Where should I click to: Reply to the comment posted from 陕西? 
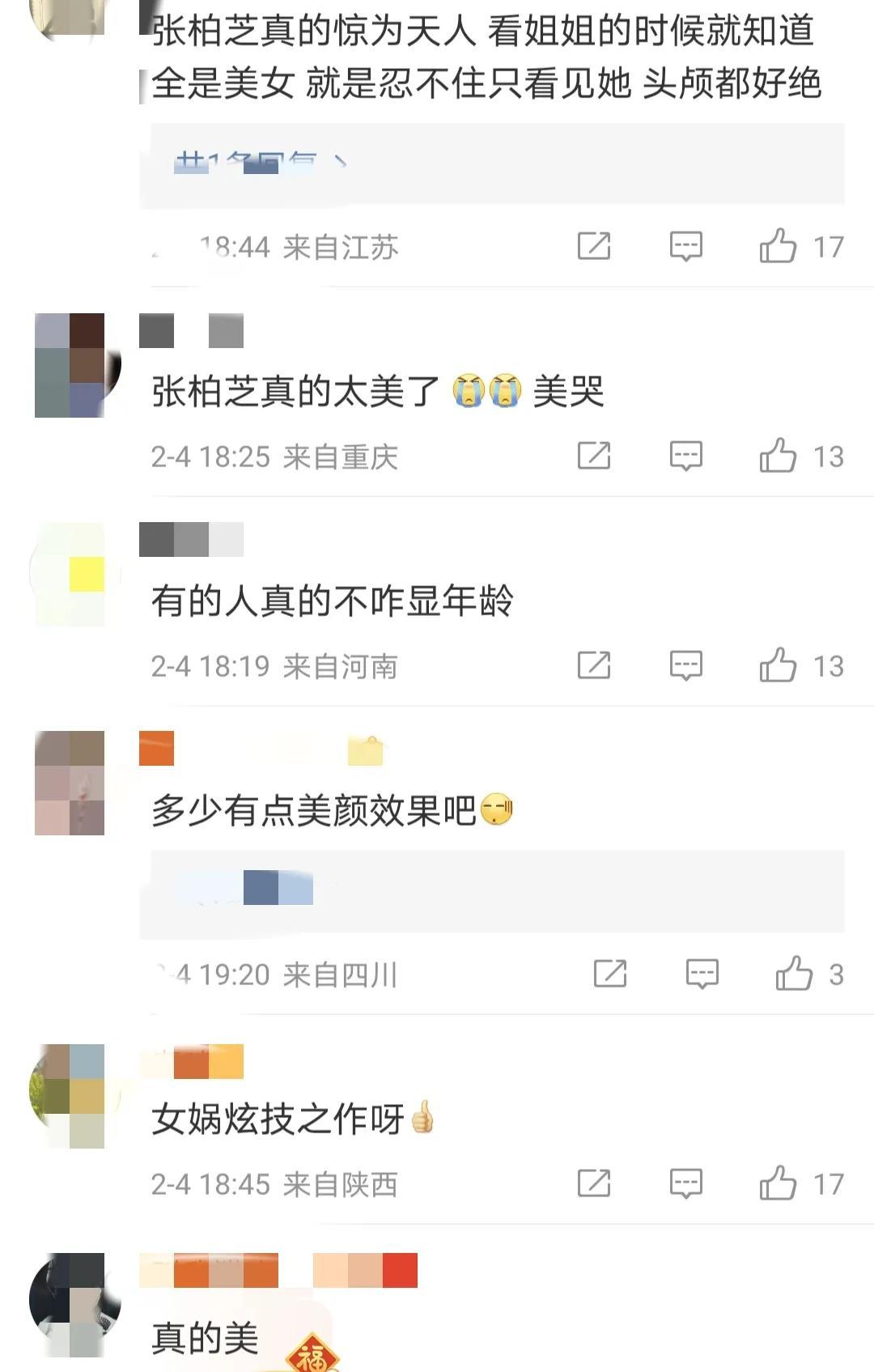(x=685, y=1183)
